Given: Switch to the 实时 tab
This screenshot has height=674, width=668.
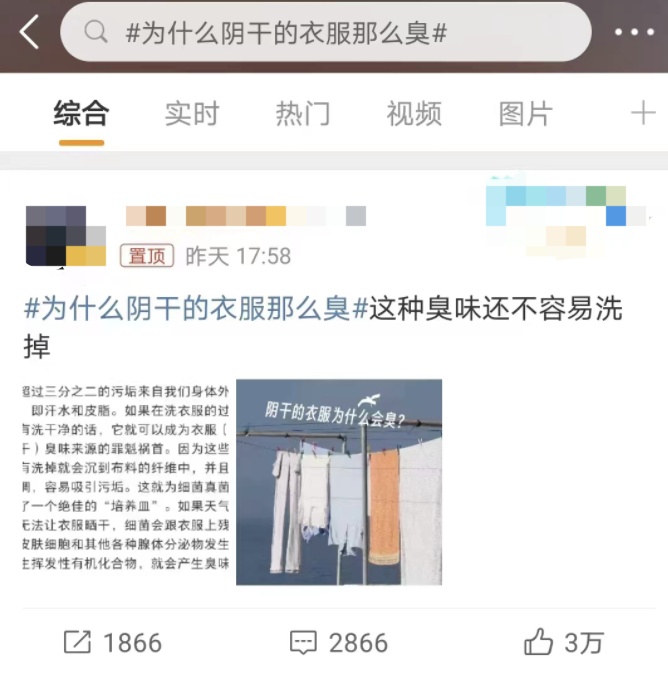Looking at the screenshot, I should coord(191,114).
